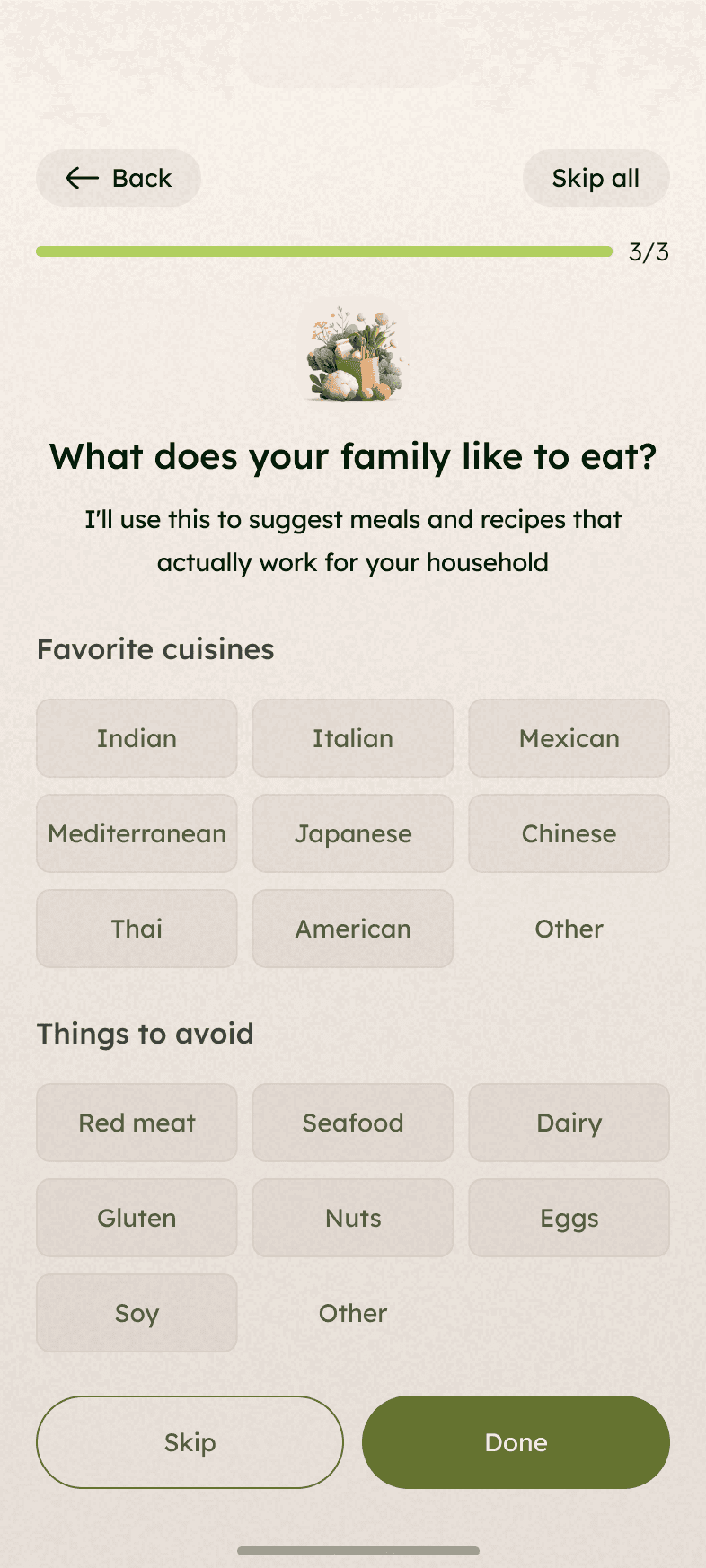Viewport: 706px width, 1568px height.
Task: Tap Skip all
Action: click(x=596, y=178)
